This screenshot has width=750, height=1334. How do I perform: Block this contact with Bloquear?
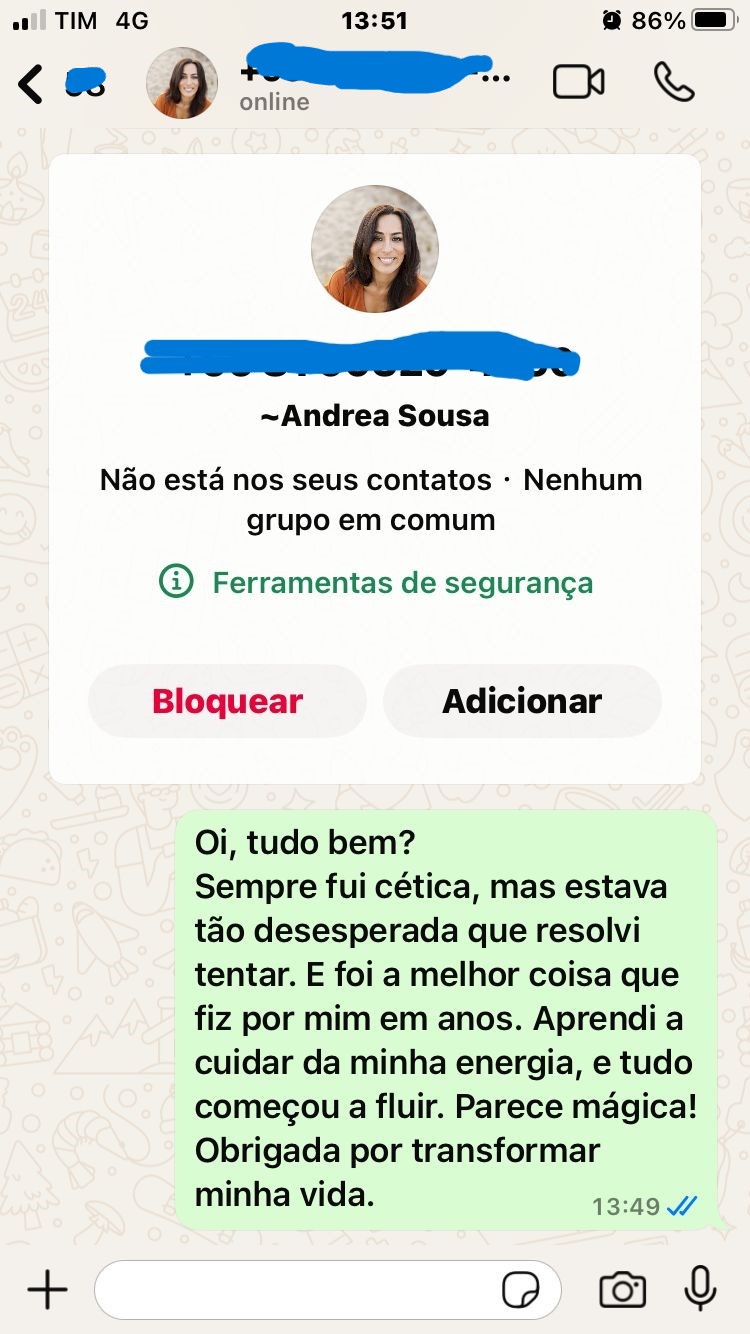227,701
